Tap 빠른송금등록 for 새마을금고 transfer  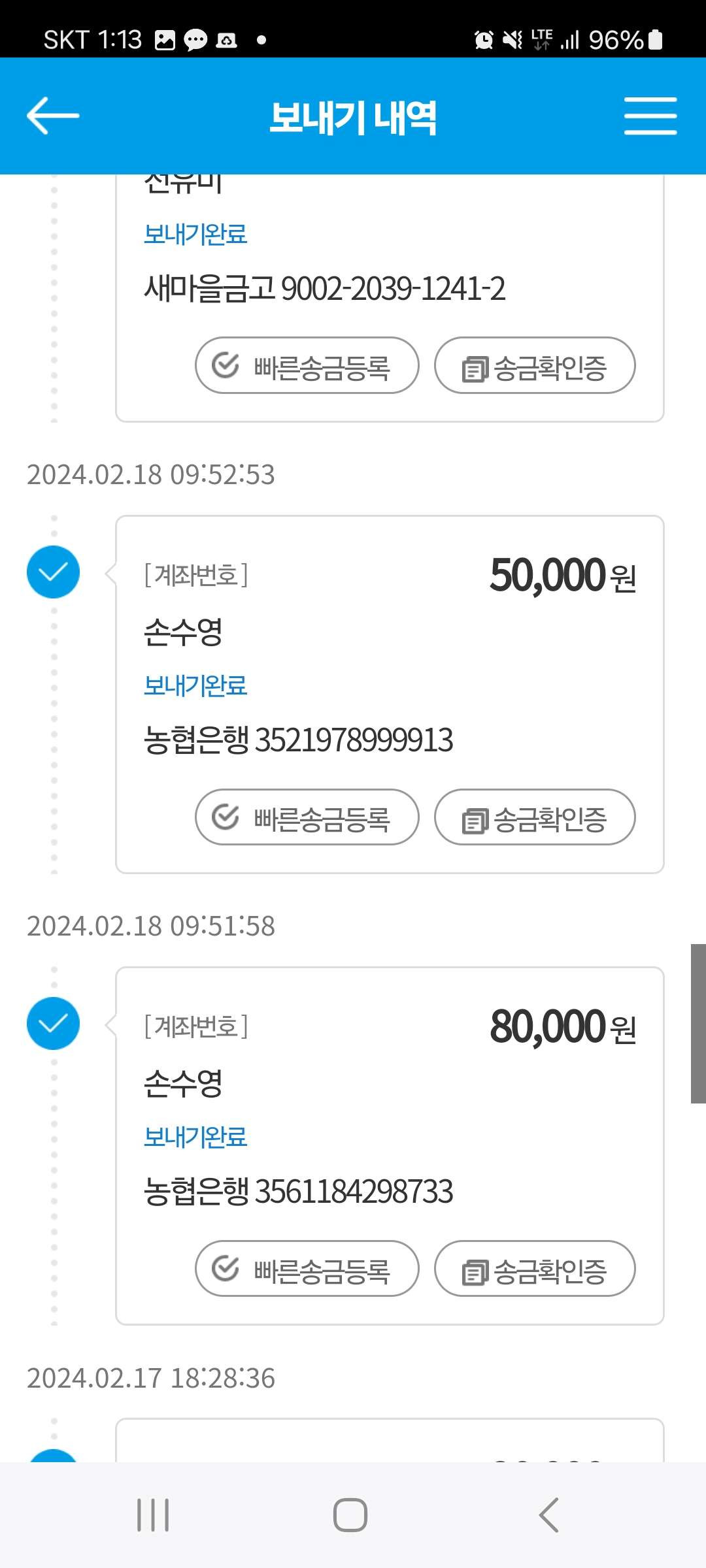pos(307,366)
